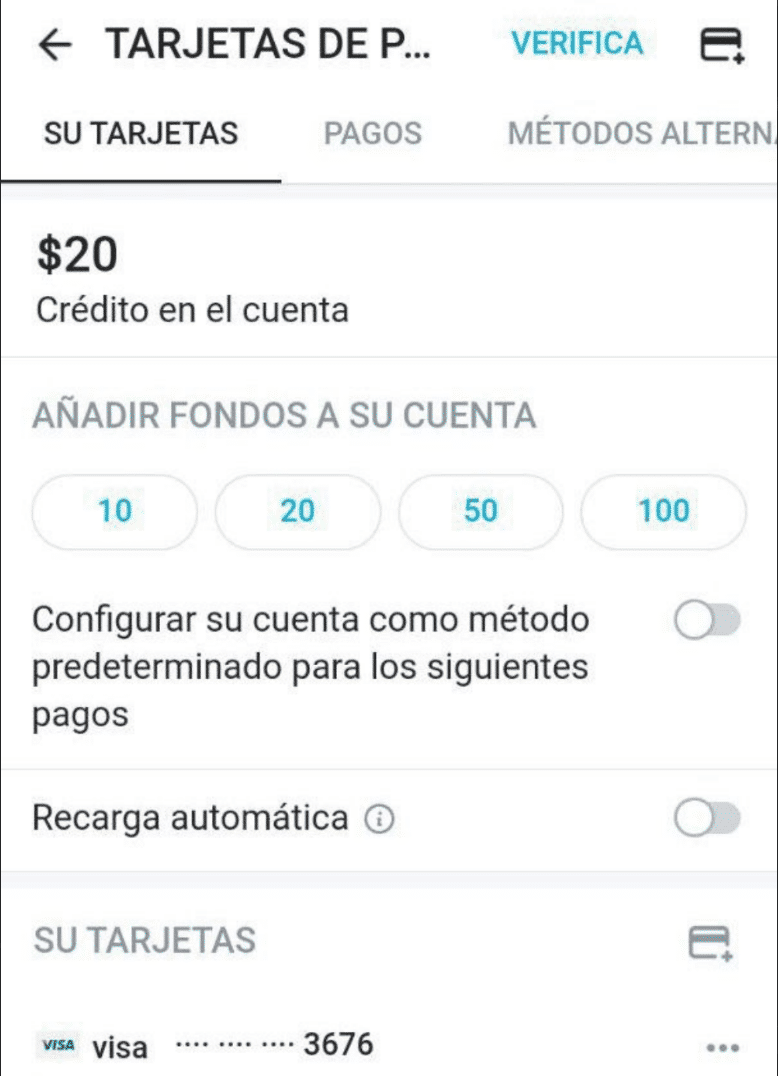Viewport: 778px width, 1076px height.
Task: Turn on Recarga automática
Action: [x=707, y=819]
